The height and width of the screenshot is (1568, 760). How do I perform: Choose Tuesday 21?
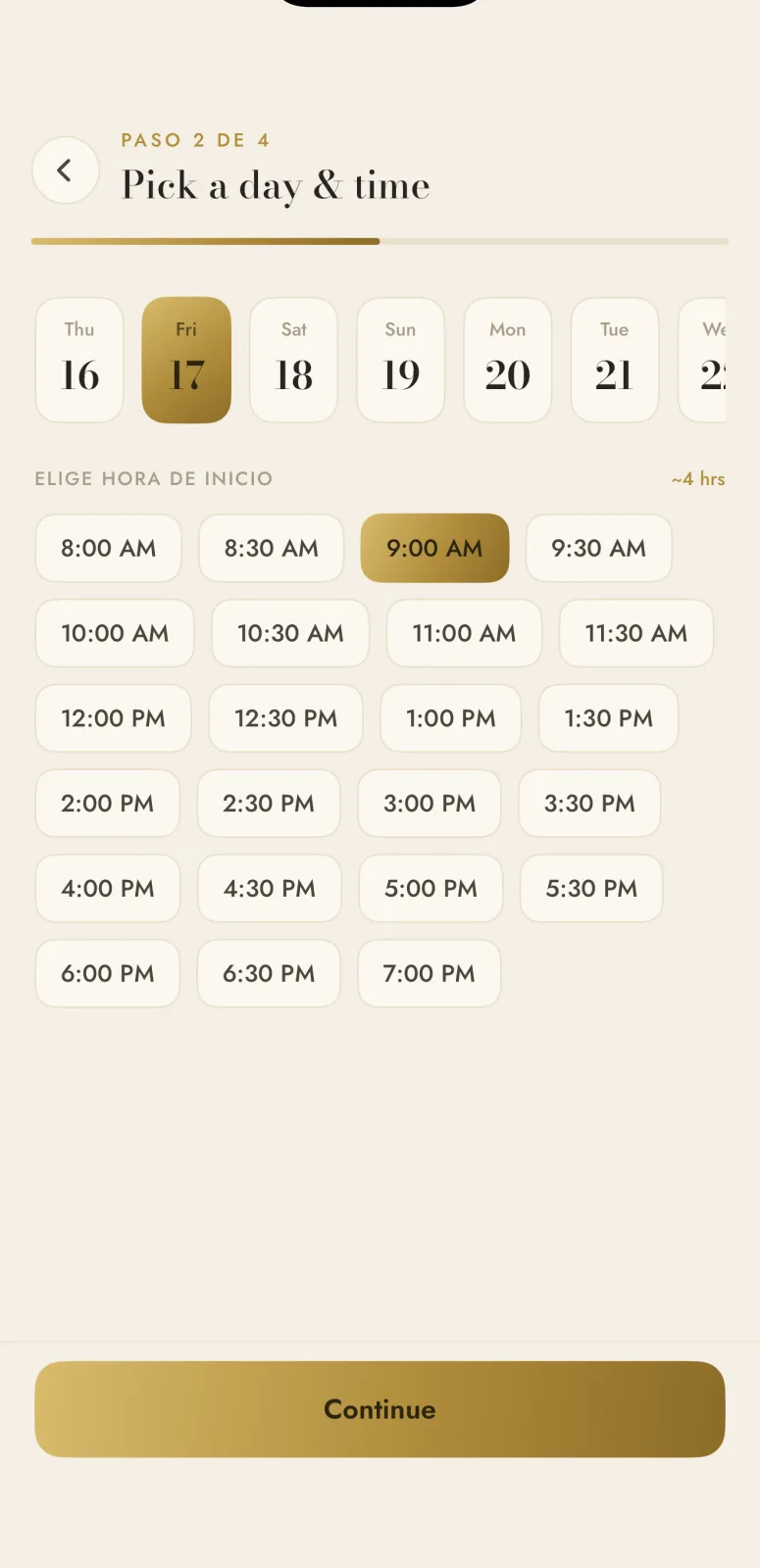tap(615, 361)
